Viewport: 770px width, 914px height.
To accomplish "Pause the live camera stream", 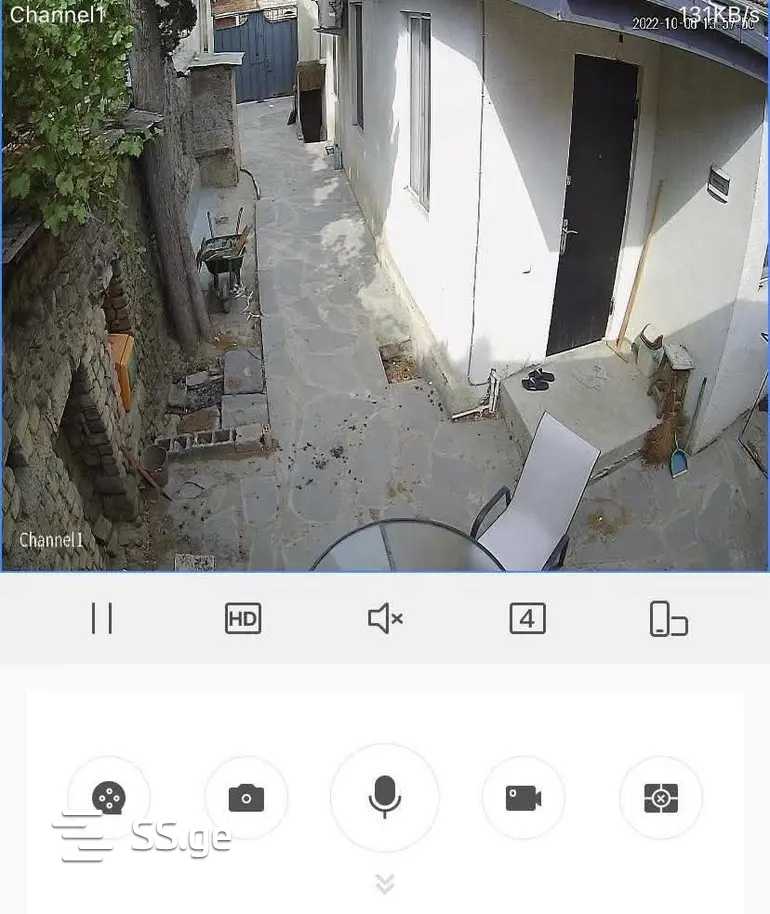I will pyautogui.click(x=102, y=619).
